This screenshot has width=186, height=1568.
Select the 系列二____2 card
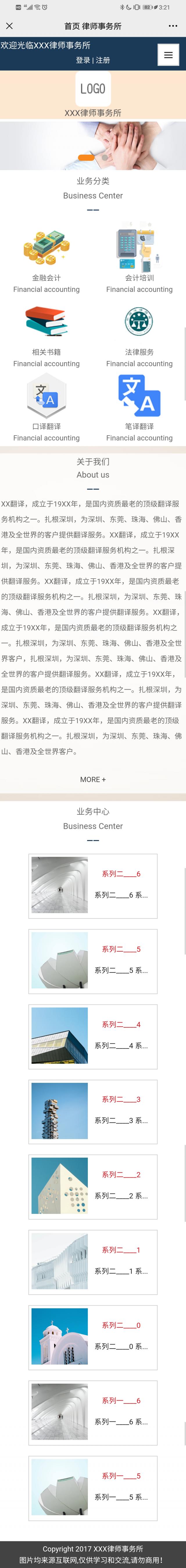click(93, 1187)
